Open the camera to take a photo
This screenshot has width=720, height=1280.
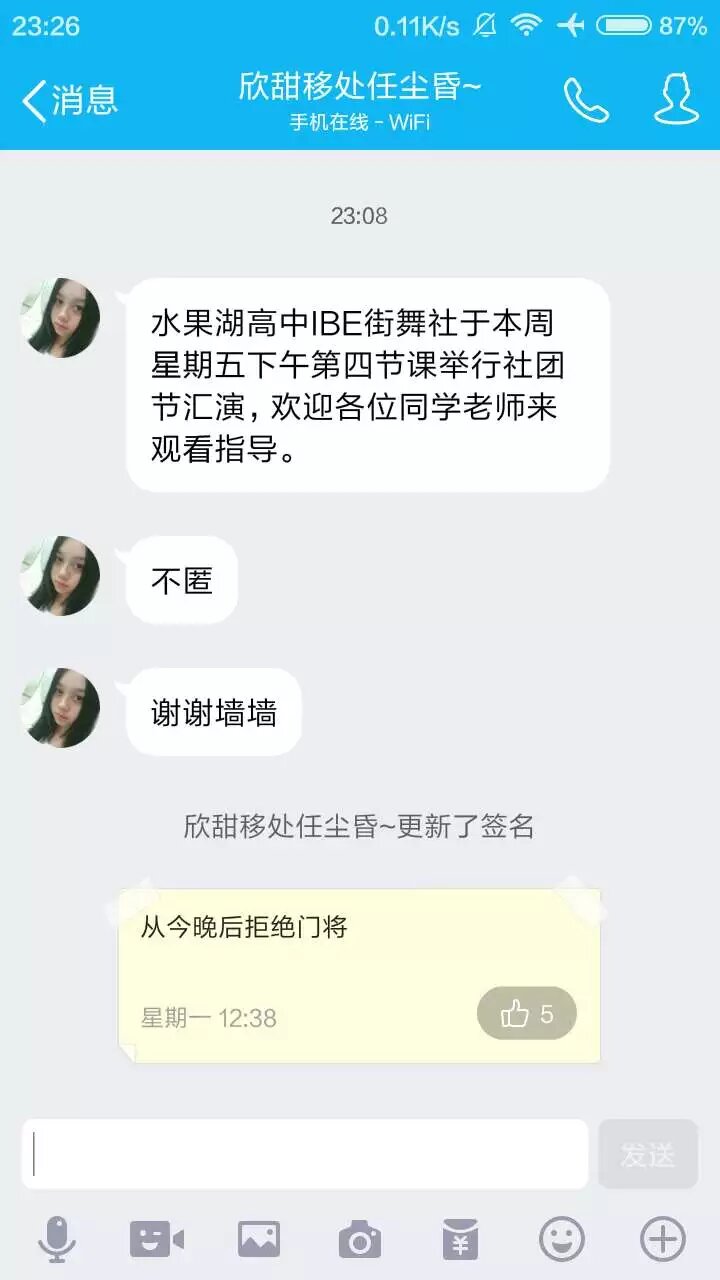coord(360,1240)
